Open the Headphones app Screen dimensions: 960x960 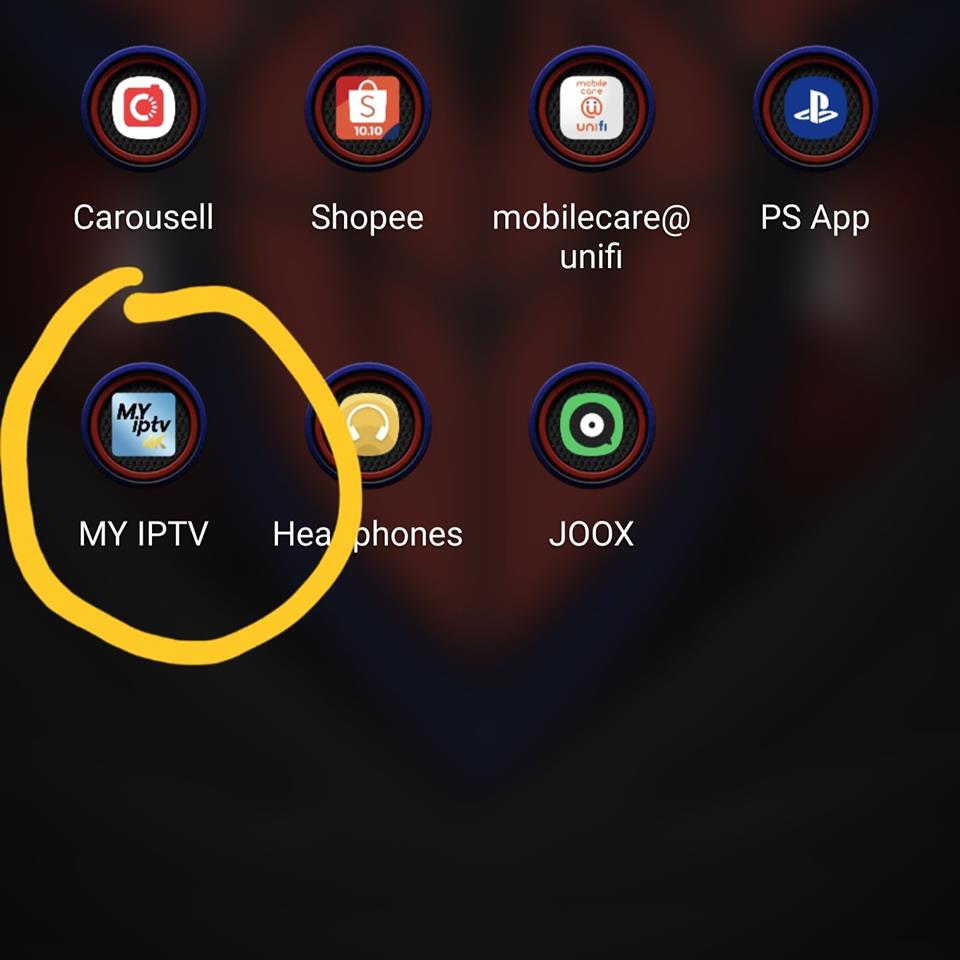coord(367,425)
